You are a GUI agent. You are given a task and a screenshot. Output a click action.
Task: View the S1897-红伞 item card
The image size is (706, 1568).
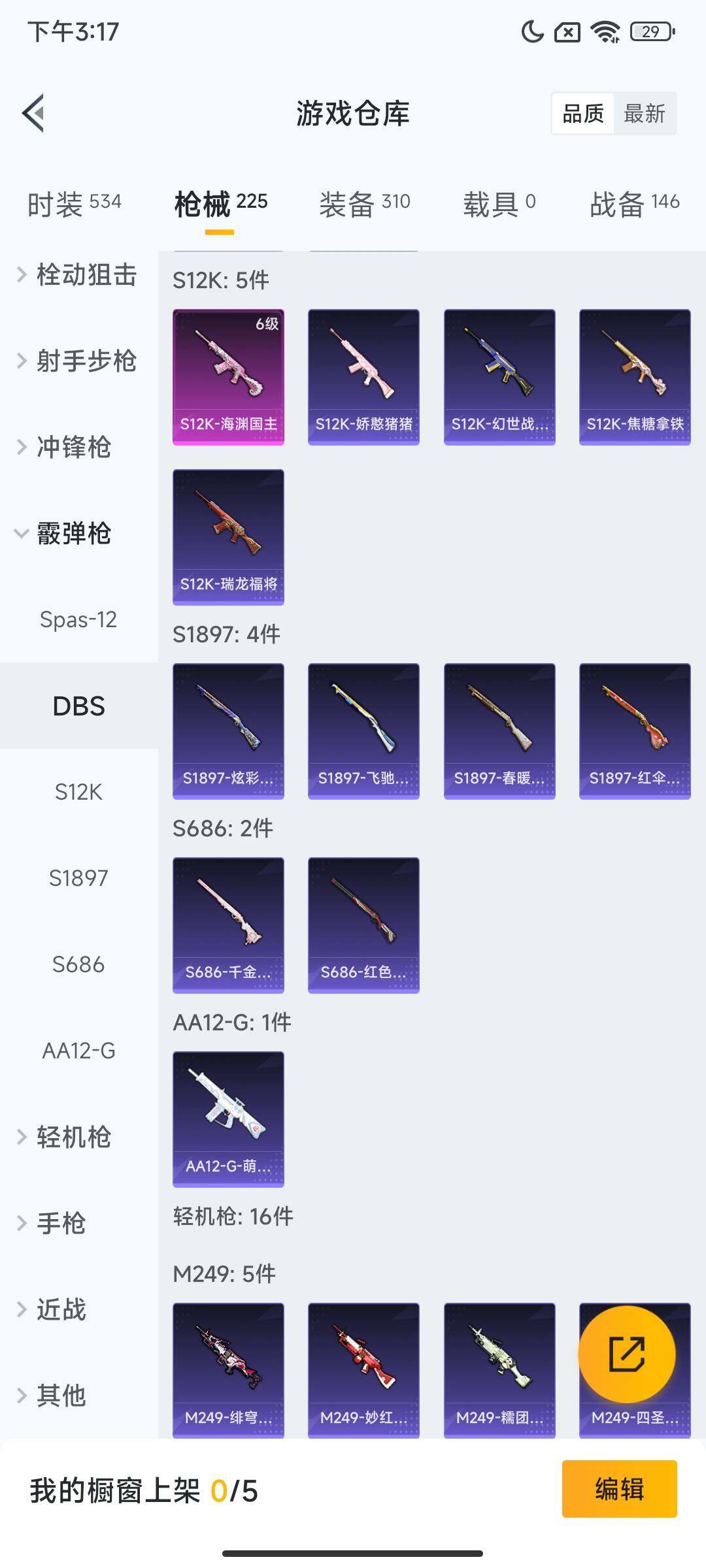(x=633, y=731)
